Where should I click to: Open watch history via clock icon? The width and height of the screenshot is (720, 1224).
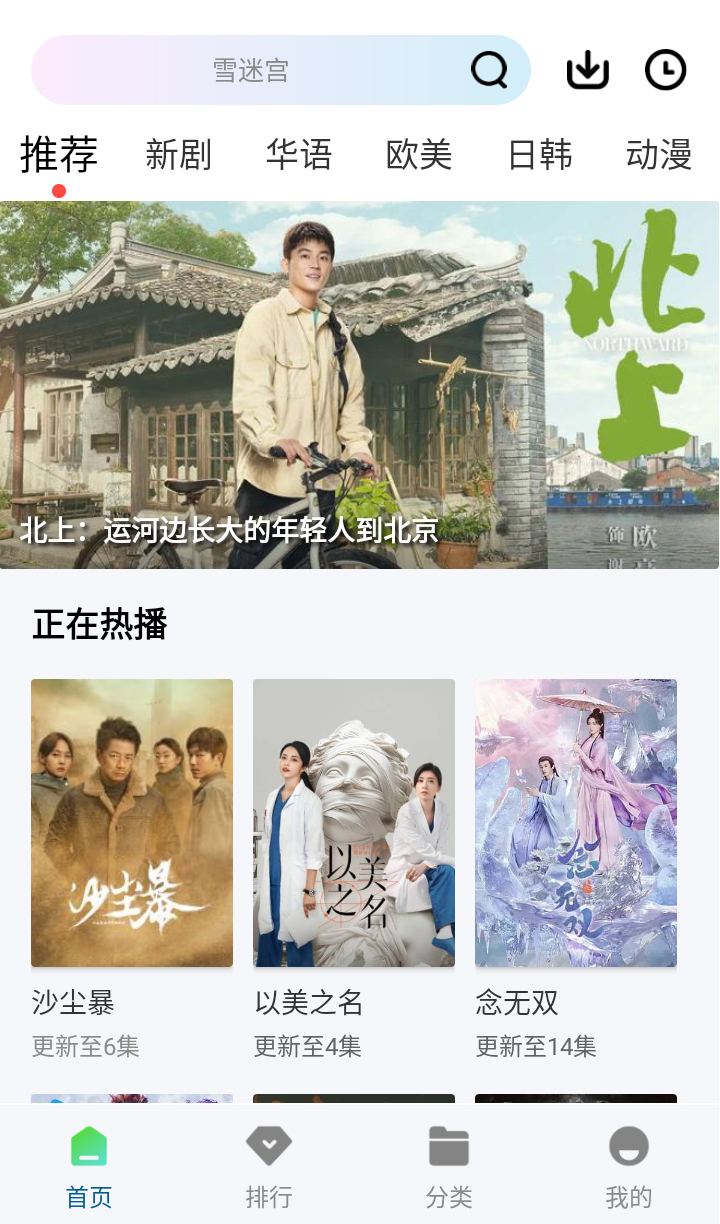(x=664, y=69)
